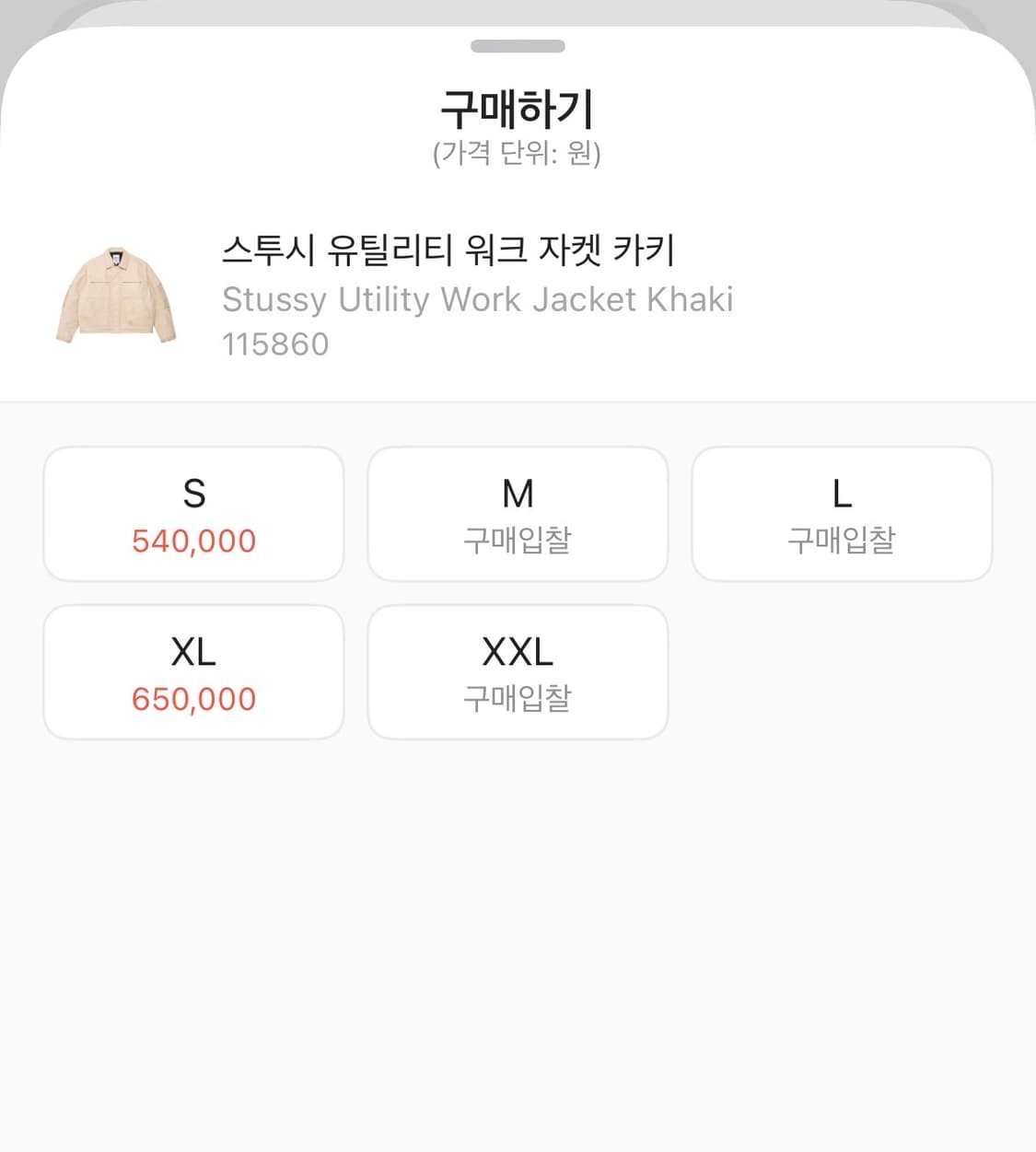The image size is (1036, 1152).
Task: Click 구매입찰 text inside the L tile
Action: point(842,542)
